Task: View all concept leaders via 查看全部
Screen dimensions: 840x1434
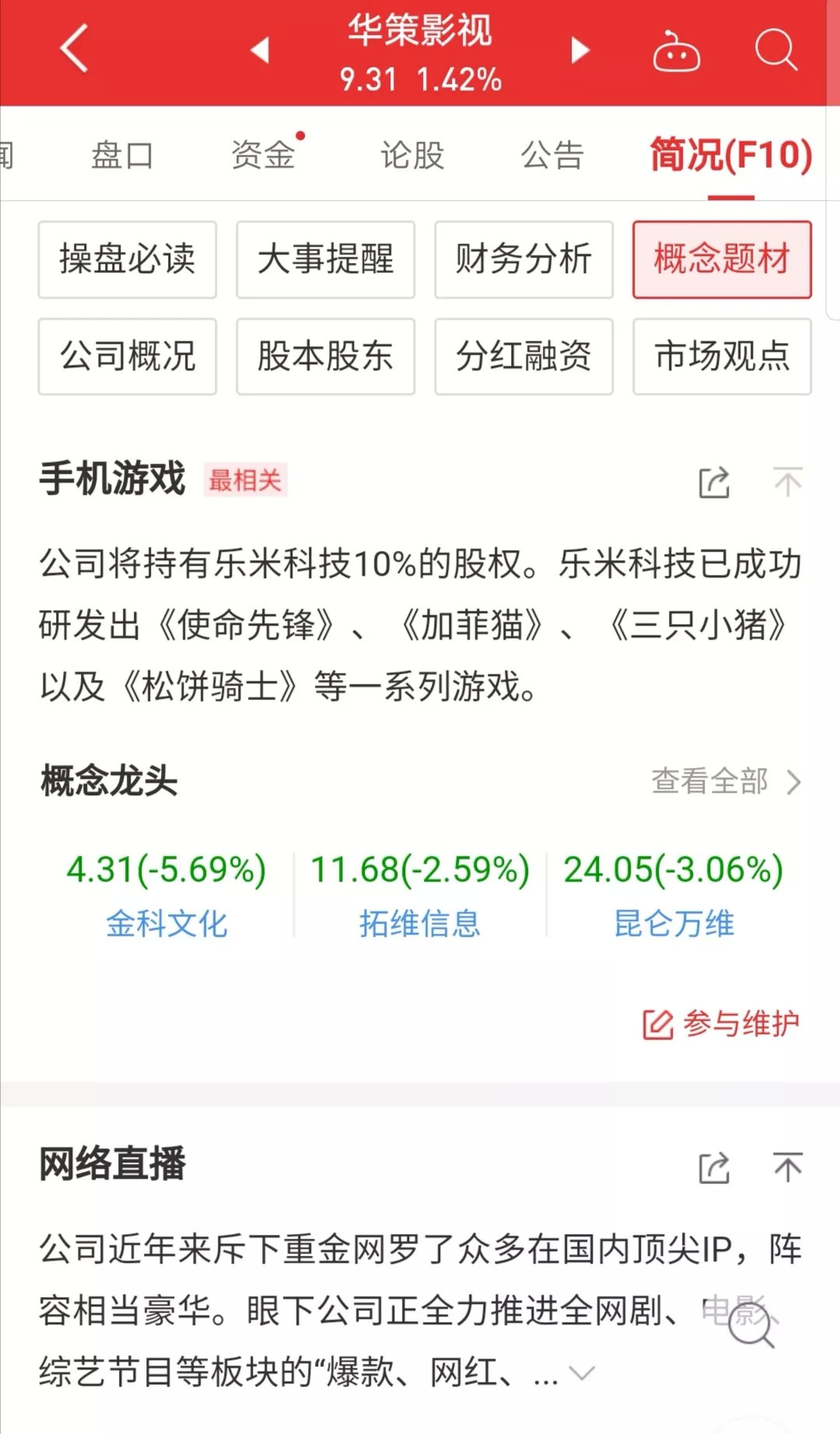Action: pyautogui.click(x=725, y=781)
